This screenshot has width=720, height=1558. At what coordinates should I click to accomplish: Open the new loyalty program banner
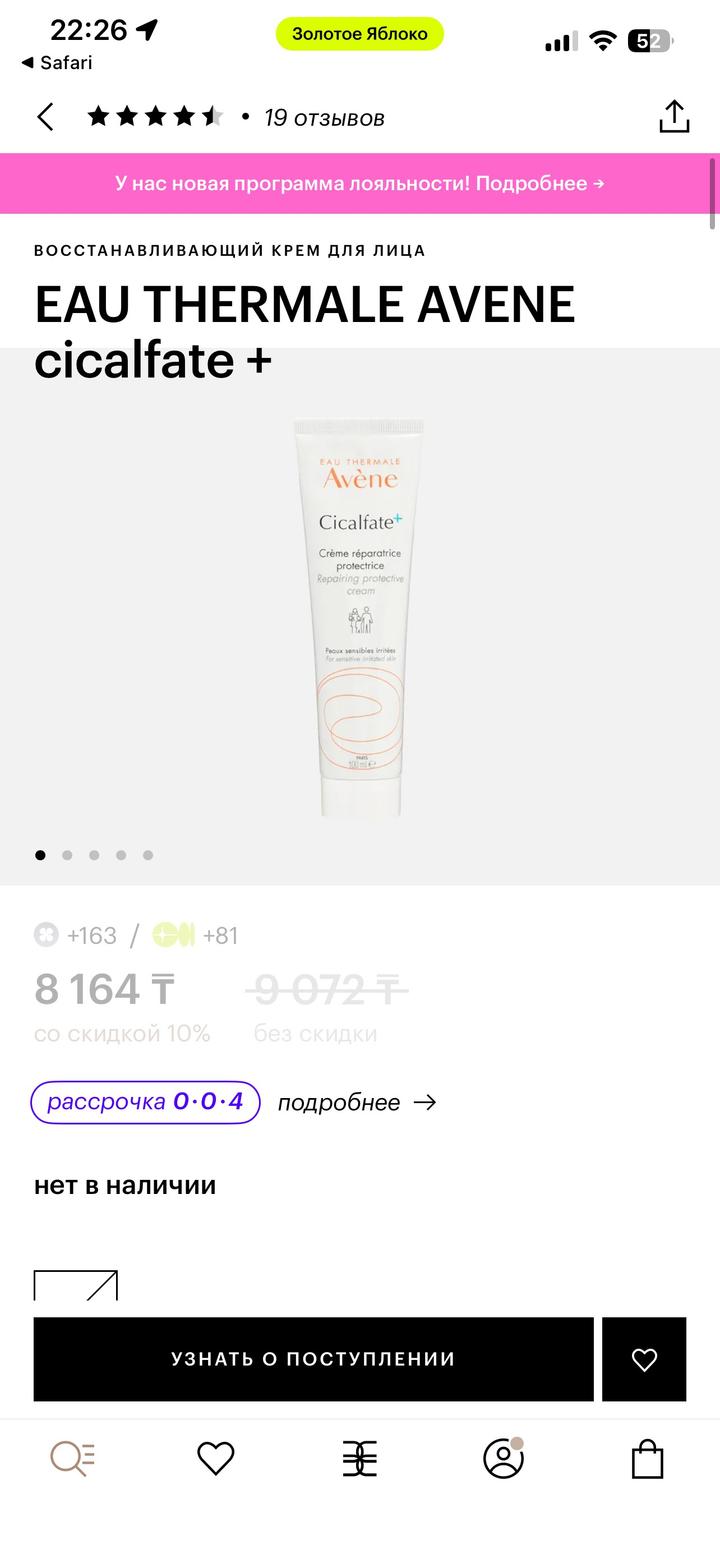[359, 183]
